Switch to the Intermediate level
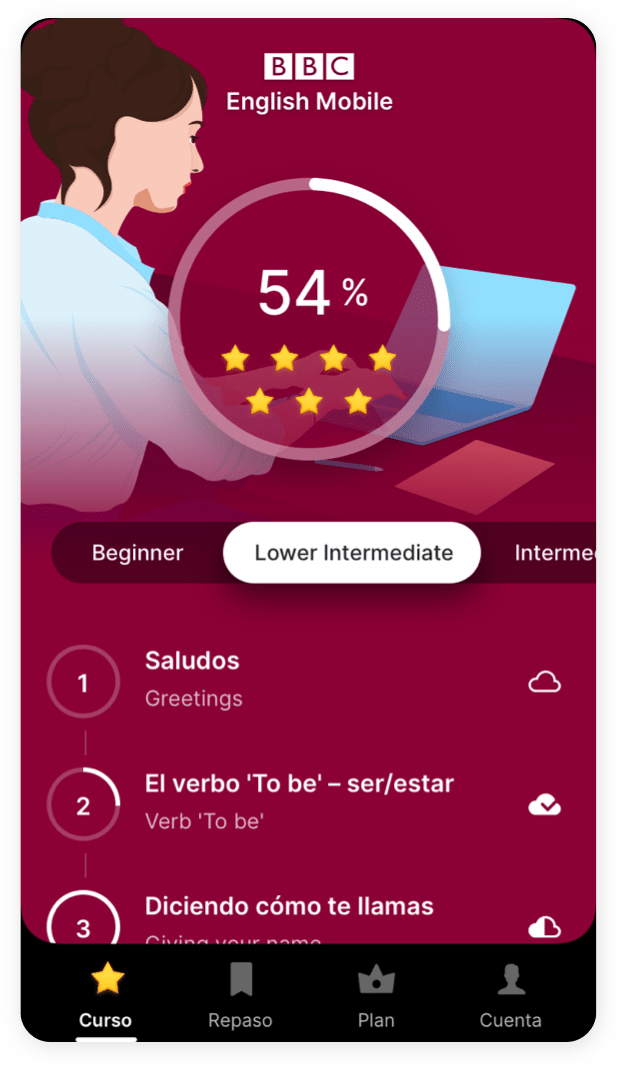 coord(553,552)
